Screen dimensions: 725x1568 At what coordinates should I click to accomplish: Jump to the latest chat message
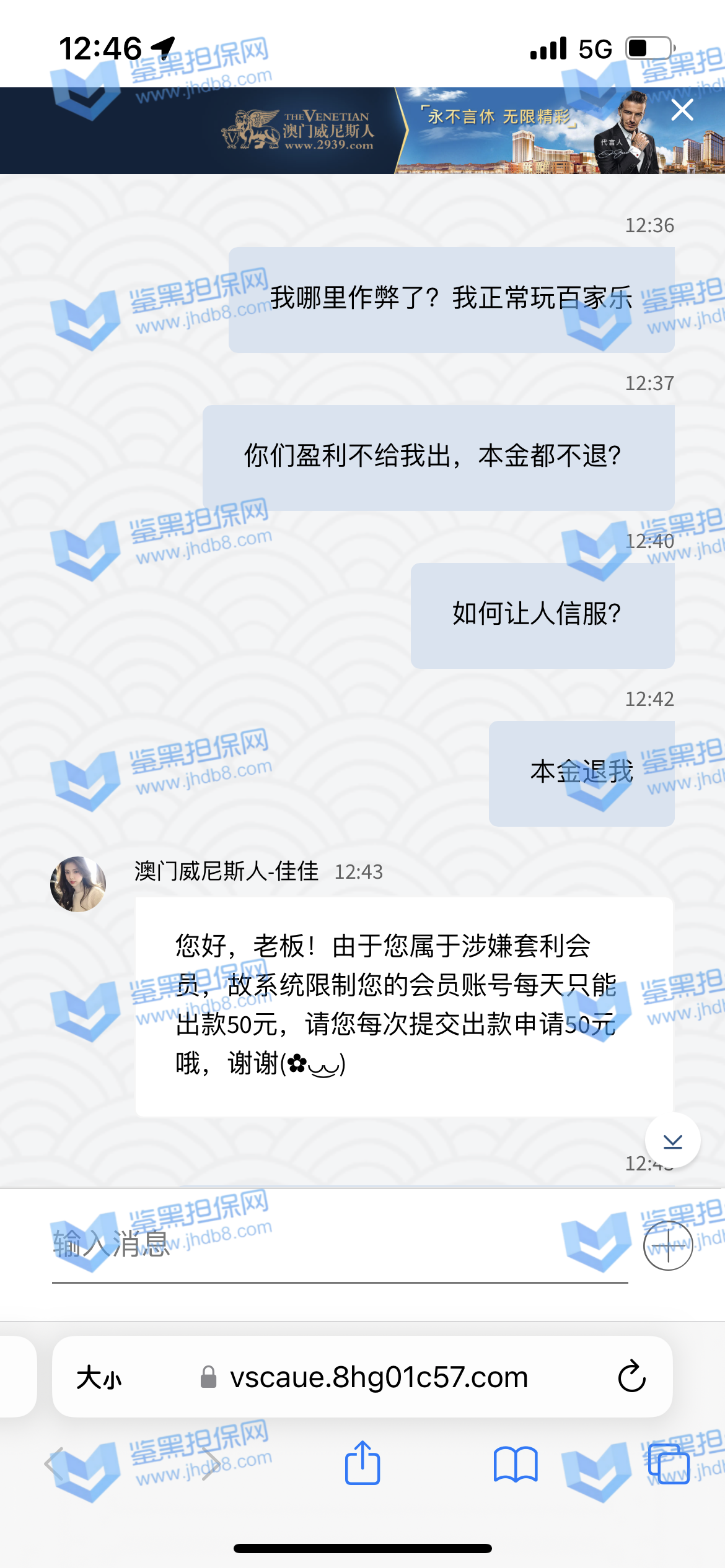point(672,1141)
